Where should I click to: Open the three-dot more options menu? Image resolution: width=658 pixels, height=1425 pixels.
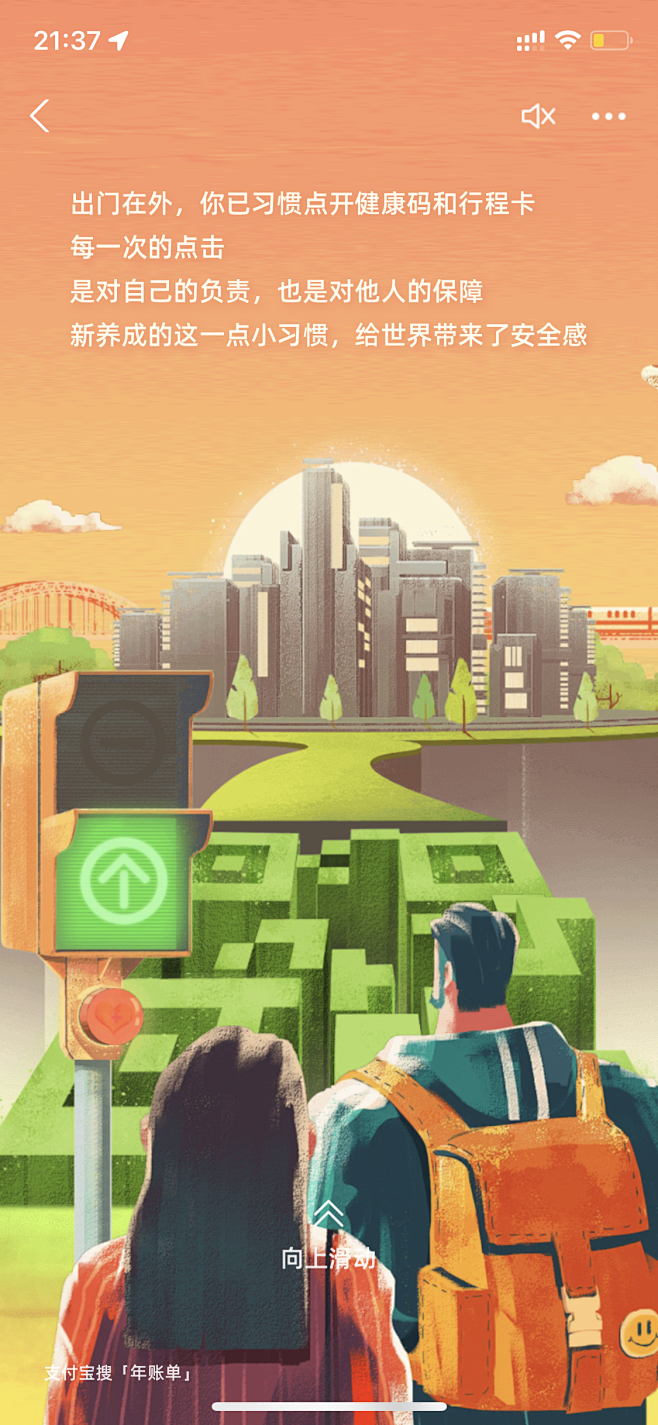click(x=608, y=117)
